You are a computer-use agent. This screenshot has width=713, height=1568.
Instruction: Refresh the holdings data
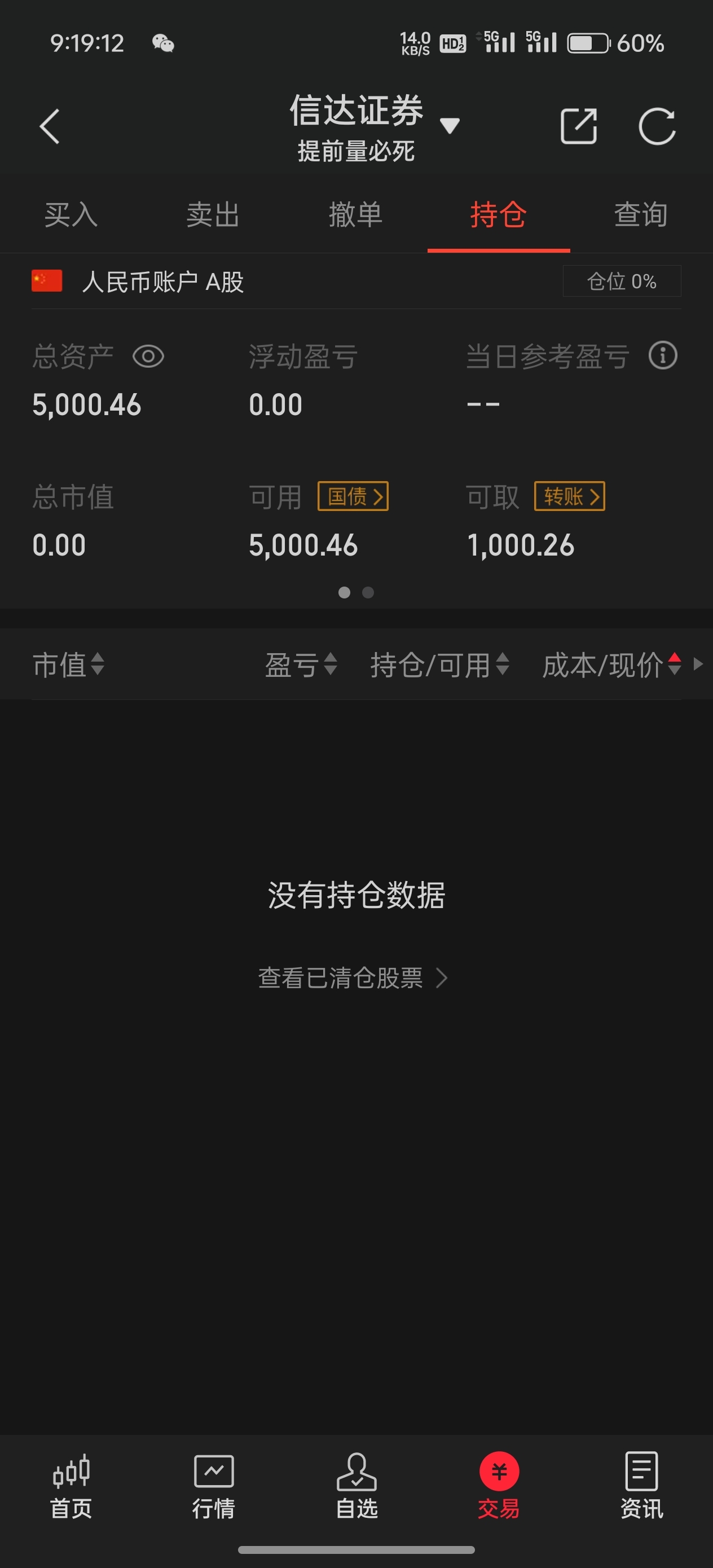coord(657,126)
